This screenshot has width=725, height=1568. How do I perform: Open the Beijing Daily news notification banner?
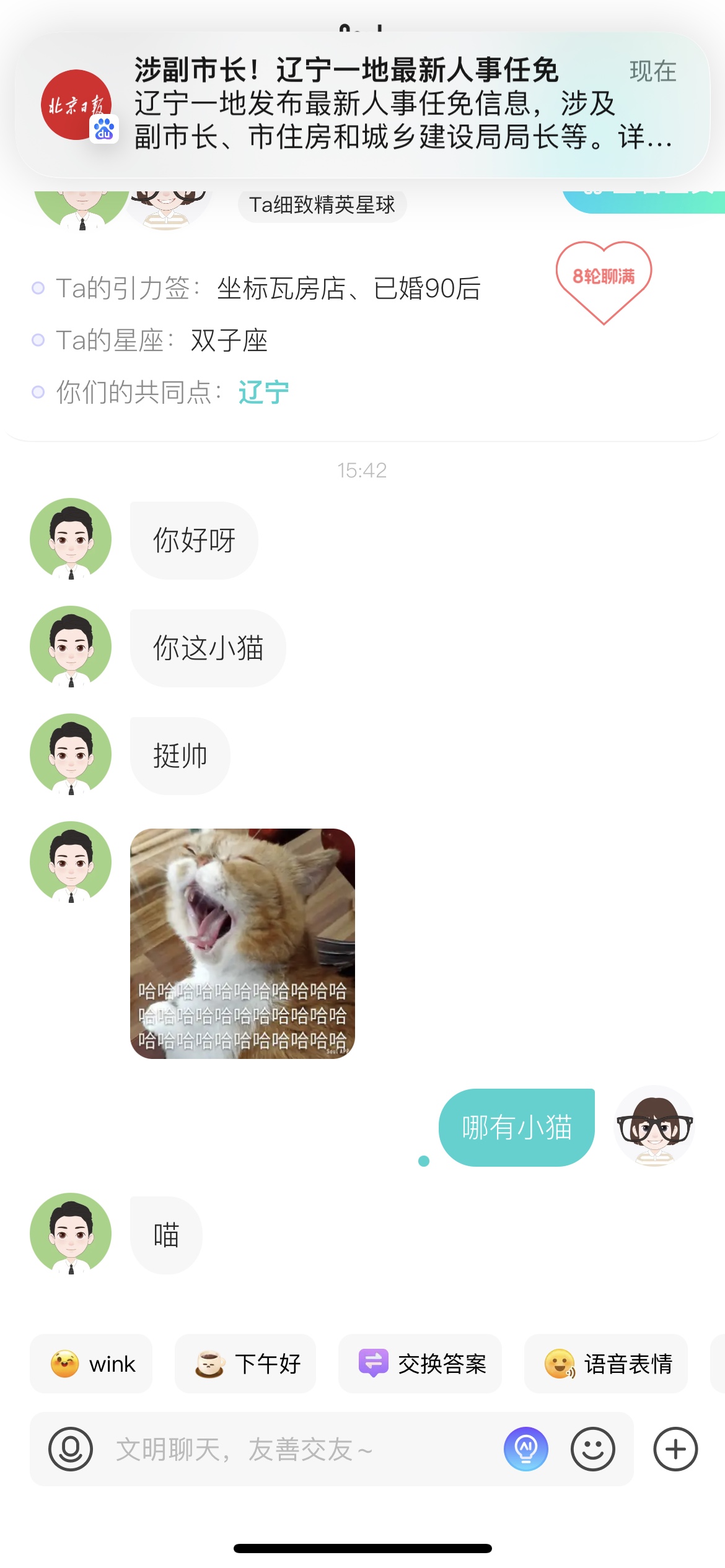[x=362, y=105]
